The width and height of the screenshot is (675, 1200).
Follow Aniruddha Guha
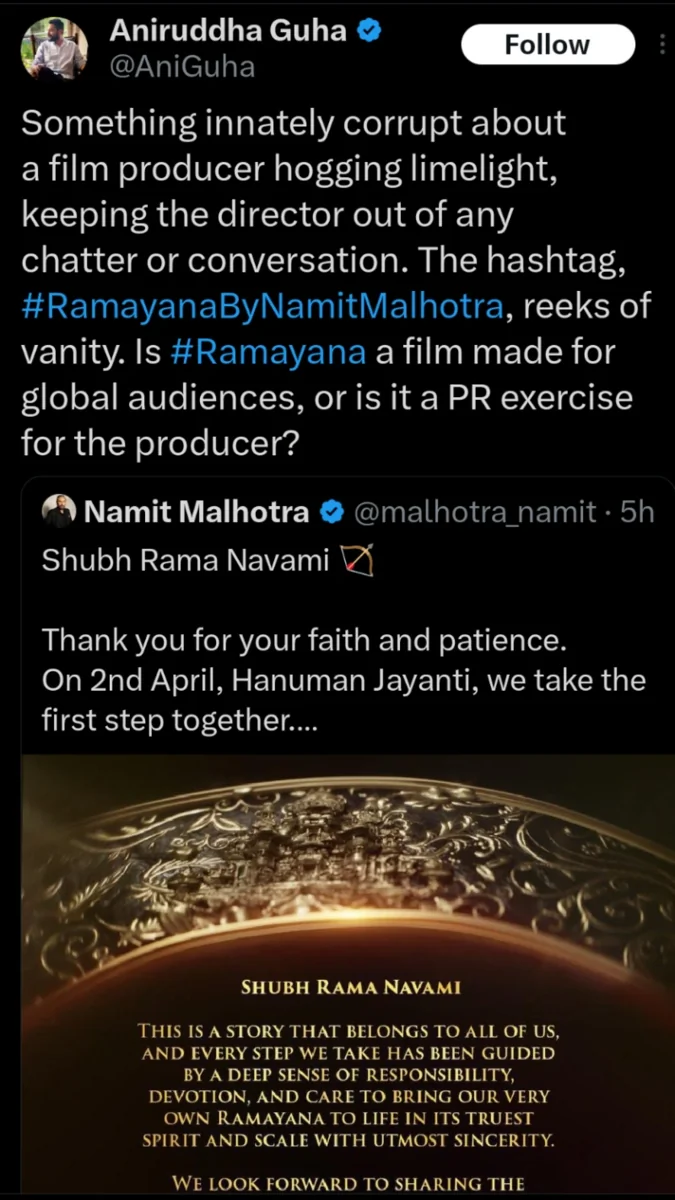[547, 45]
